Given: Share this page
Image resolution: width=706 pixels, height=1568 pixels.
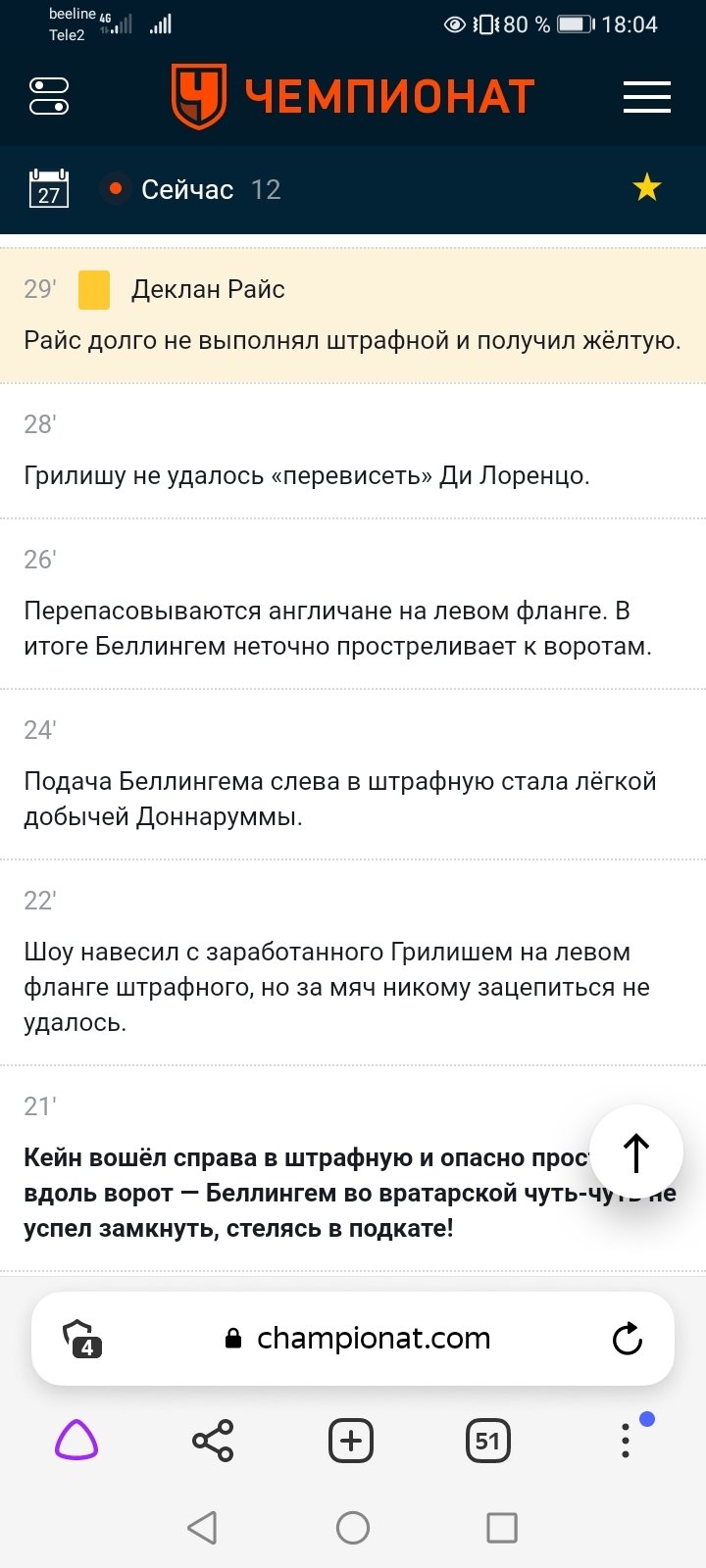Looking at the screenshot, I should click(x=213, y=1441).
